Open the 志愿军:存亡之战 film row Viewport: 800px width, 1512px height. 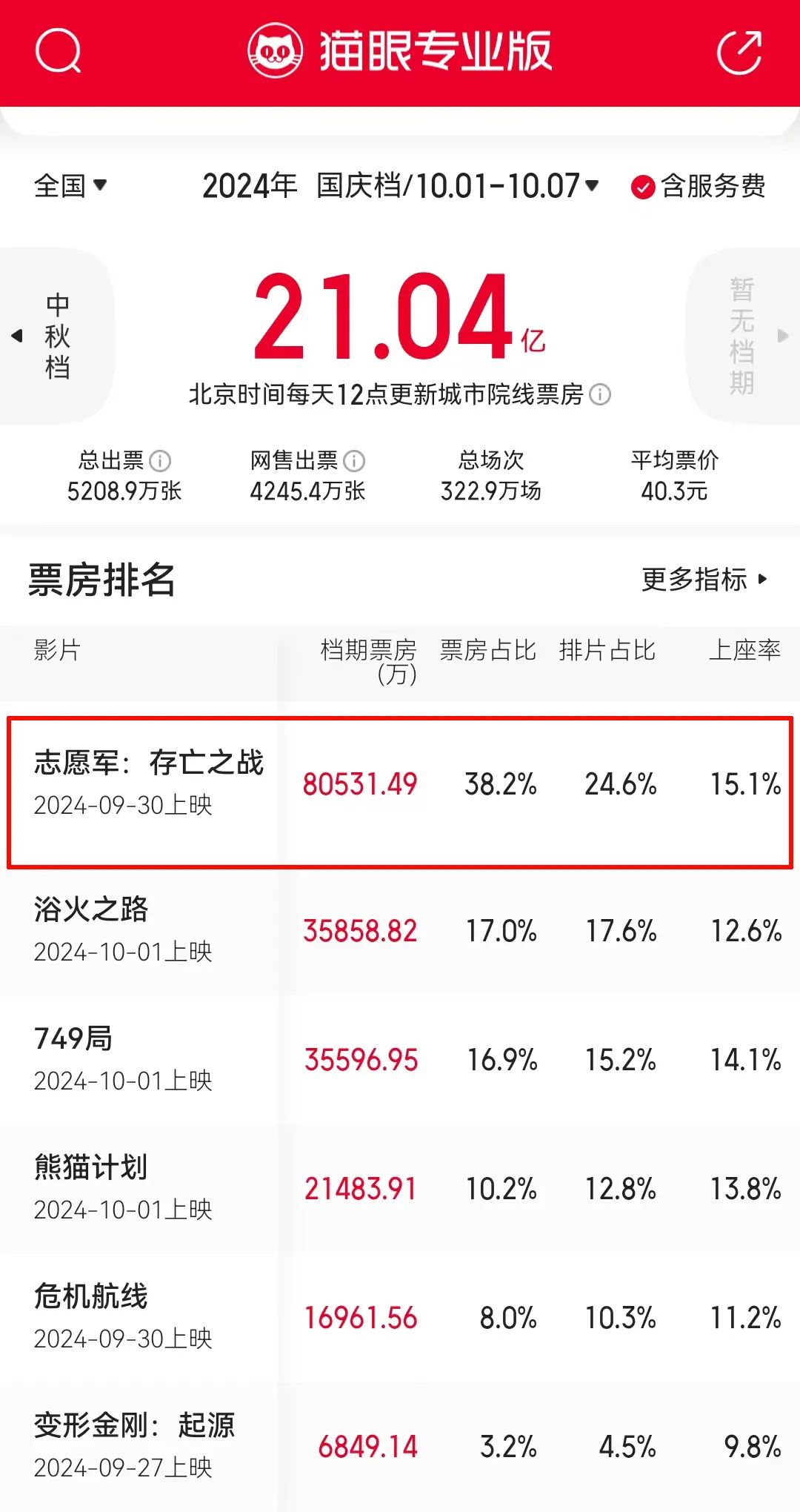(400, 792)
